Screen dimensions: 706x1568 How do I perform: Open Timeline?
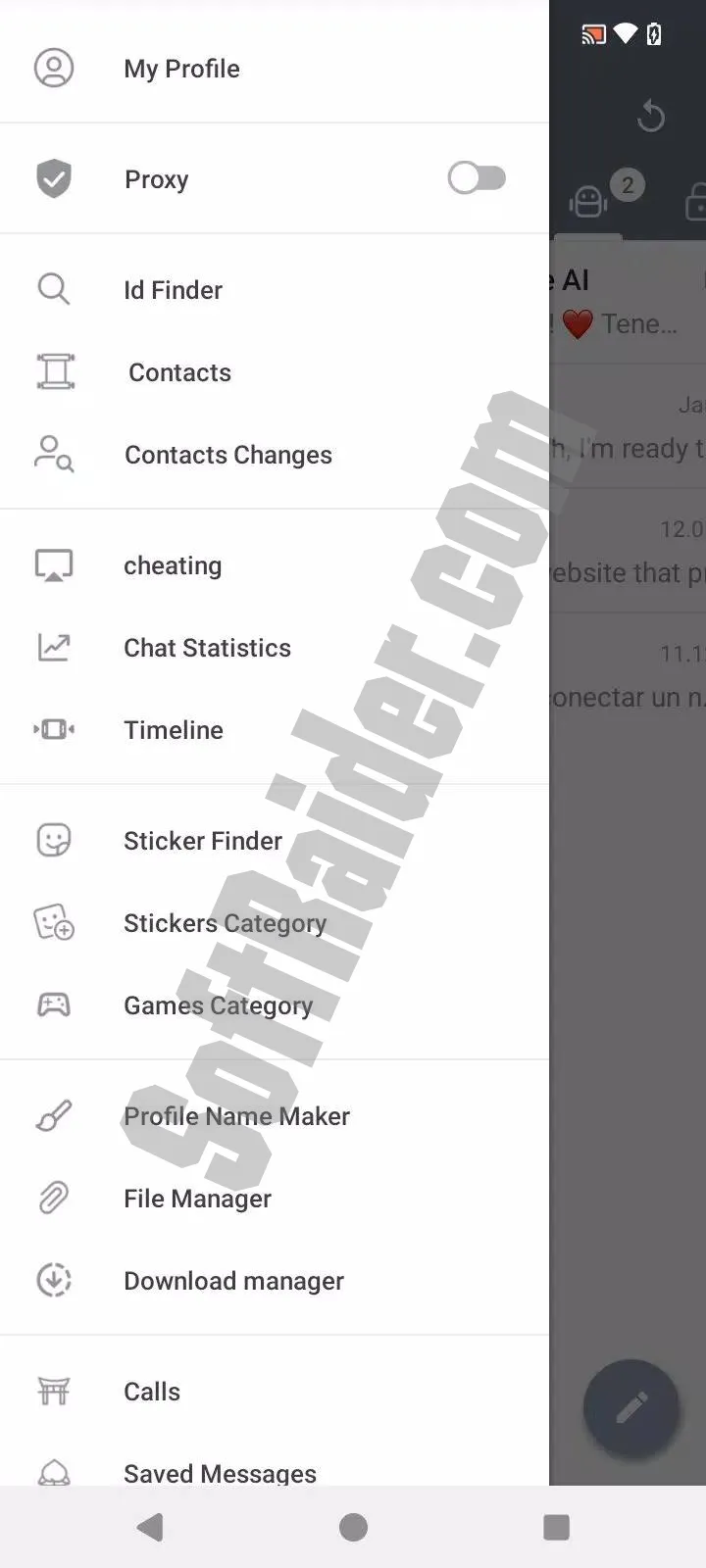click(x=174, y=730)
